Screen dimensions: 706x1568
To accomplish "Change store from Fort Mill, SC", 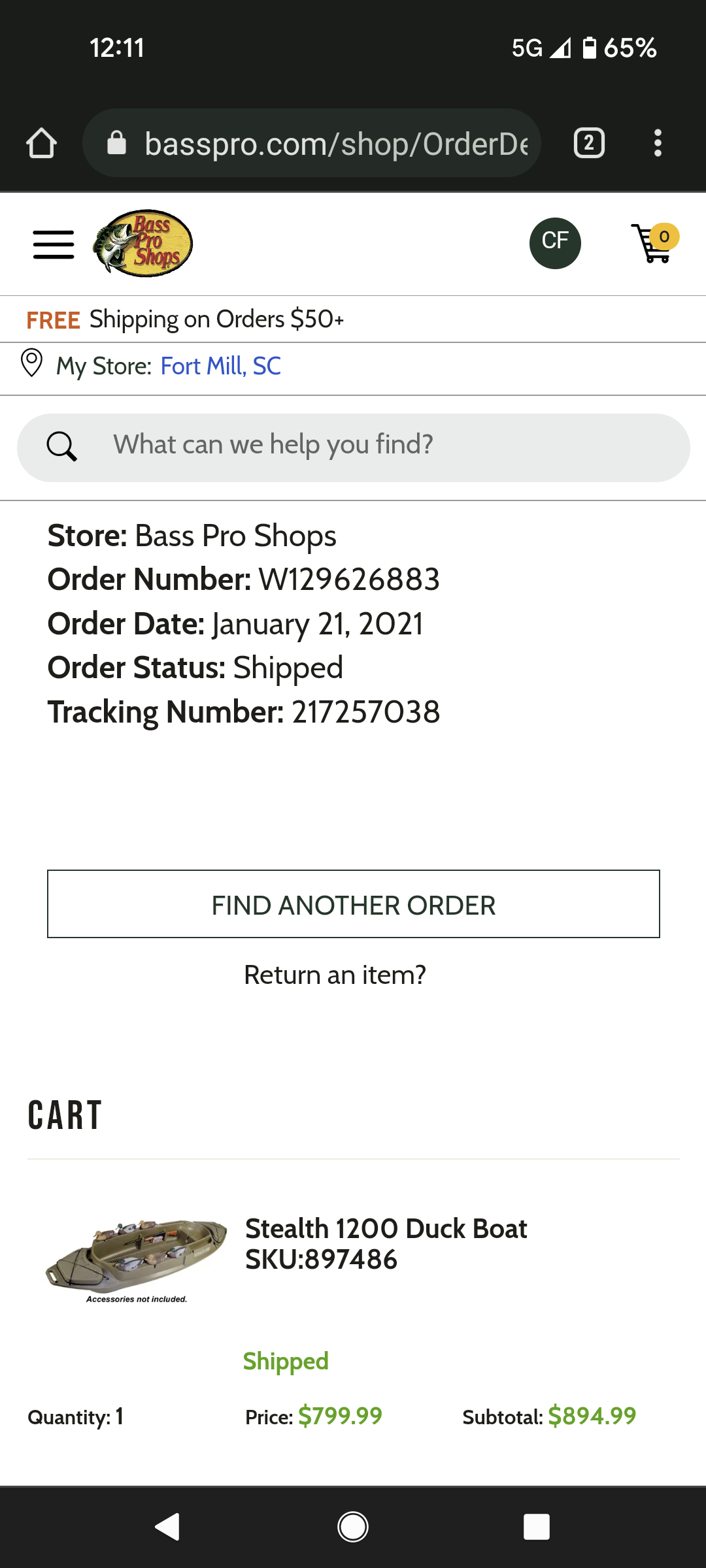I will pos(221,366).
